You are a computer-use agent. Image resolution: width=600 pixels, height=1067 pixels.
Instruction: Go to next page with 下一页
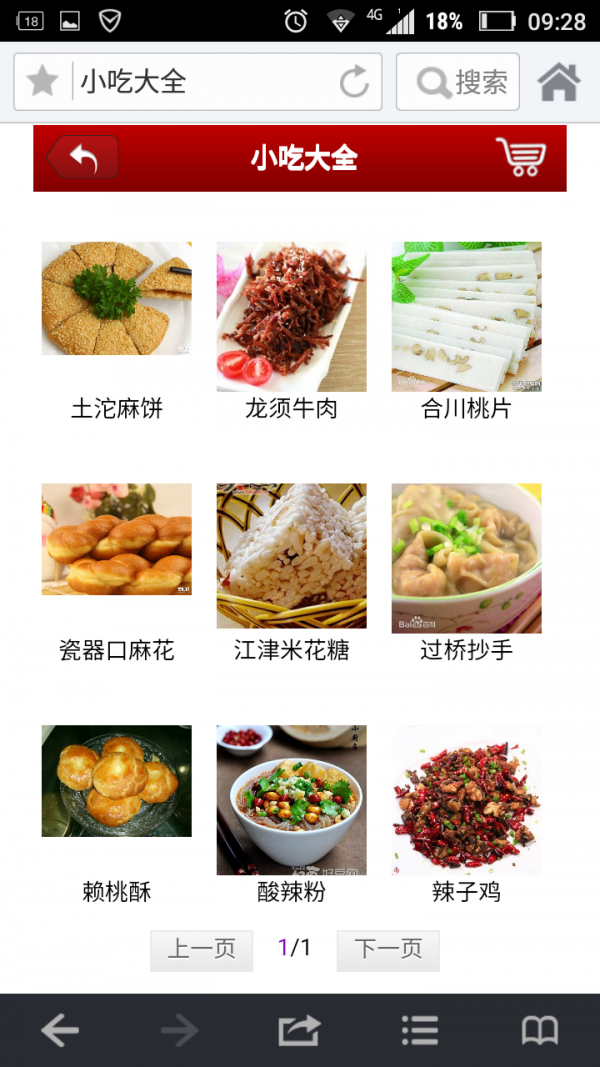(x=388, y=949)
